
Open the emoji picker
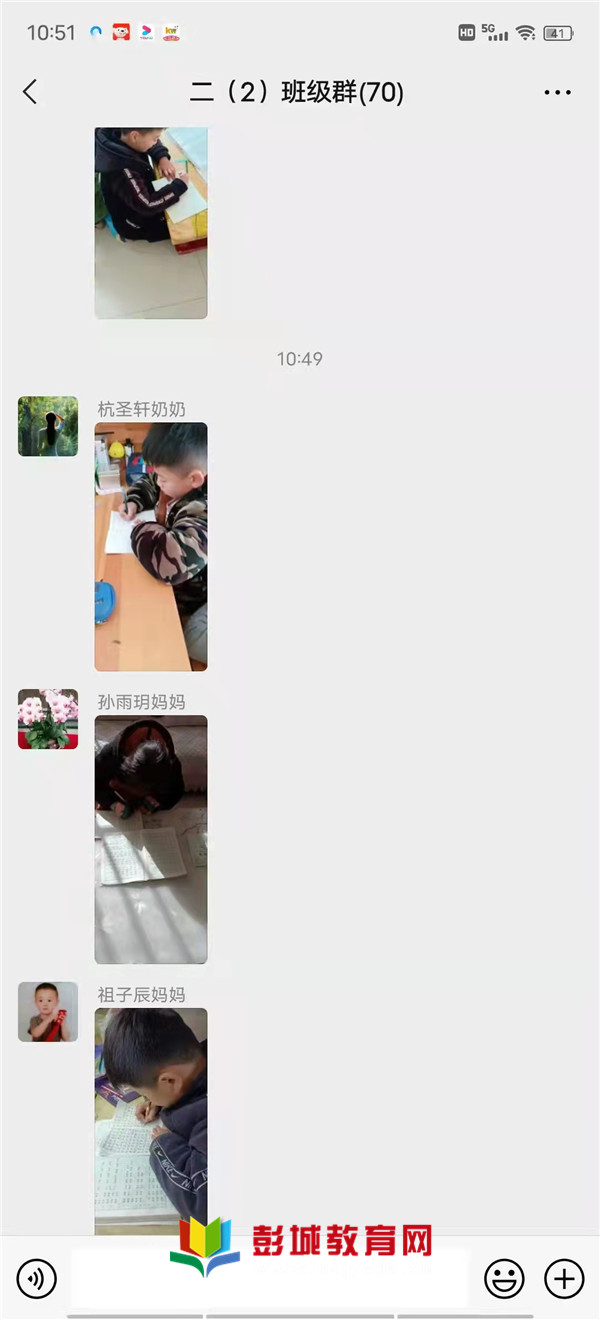click(x=505, y=1278)
